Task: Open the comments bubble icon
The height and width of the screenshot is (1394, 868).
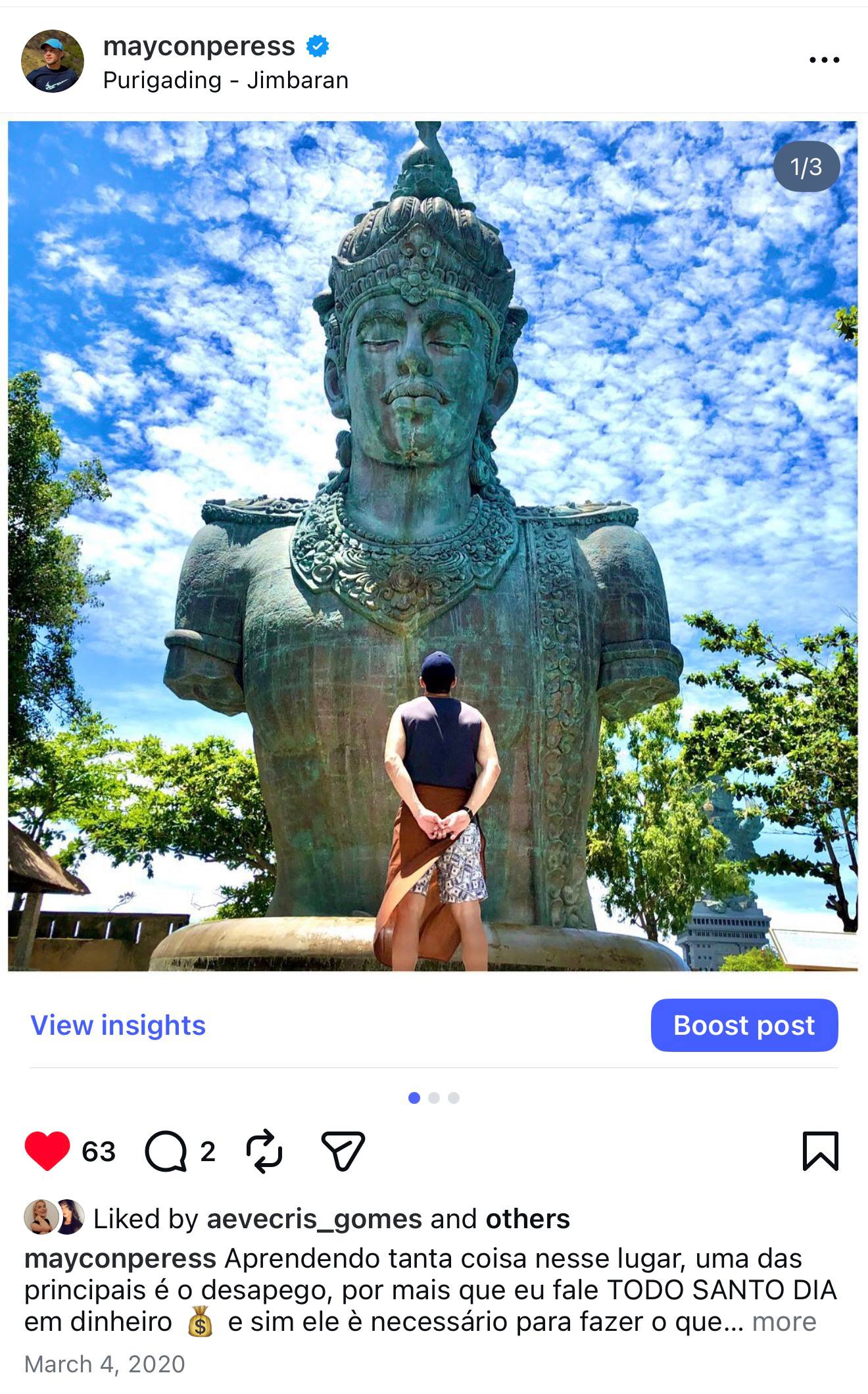Action: (166, 1151)
